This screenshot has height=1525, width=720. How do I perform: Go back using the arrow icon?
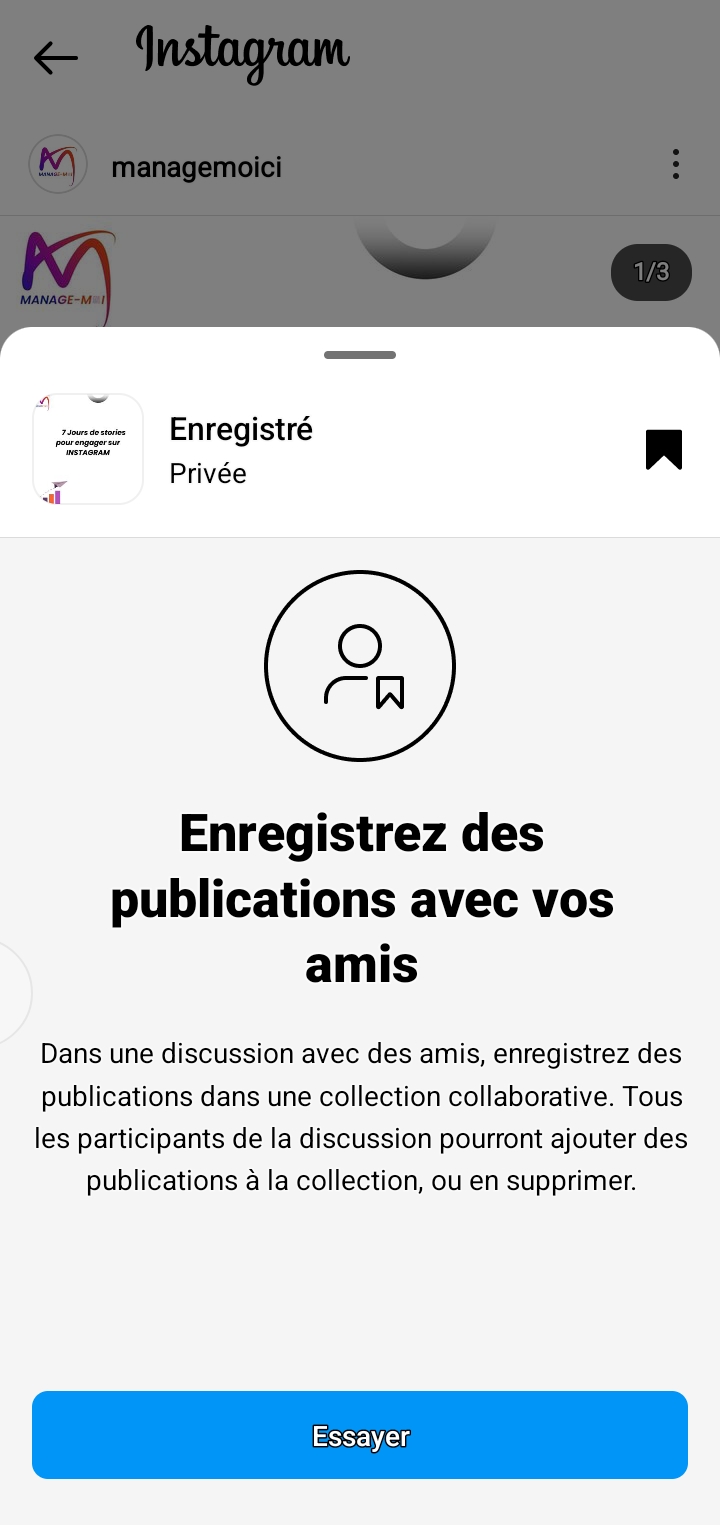click(x=55, y=58)
